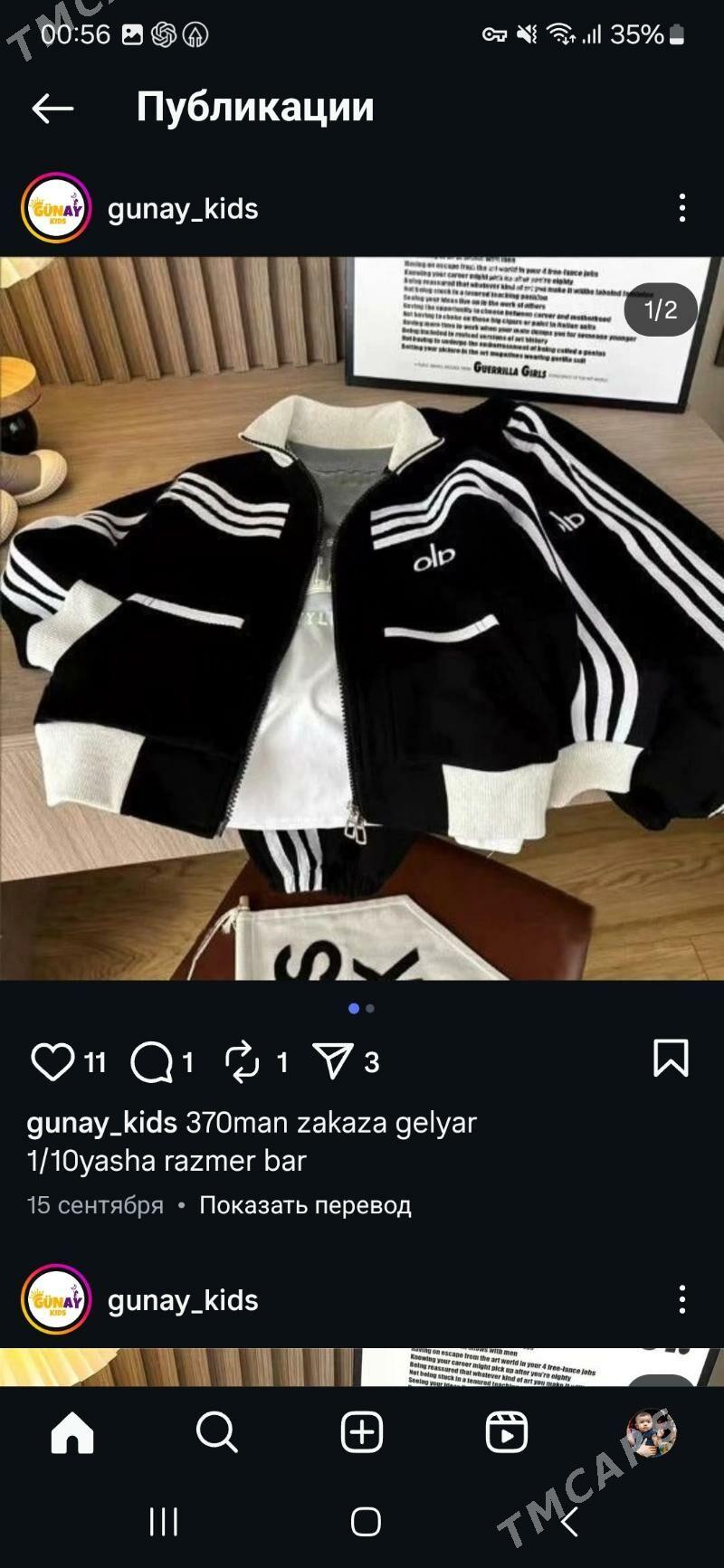
Task: Go back from Публикации screen
Action: [52, 109]
